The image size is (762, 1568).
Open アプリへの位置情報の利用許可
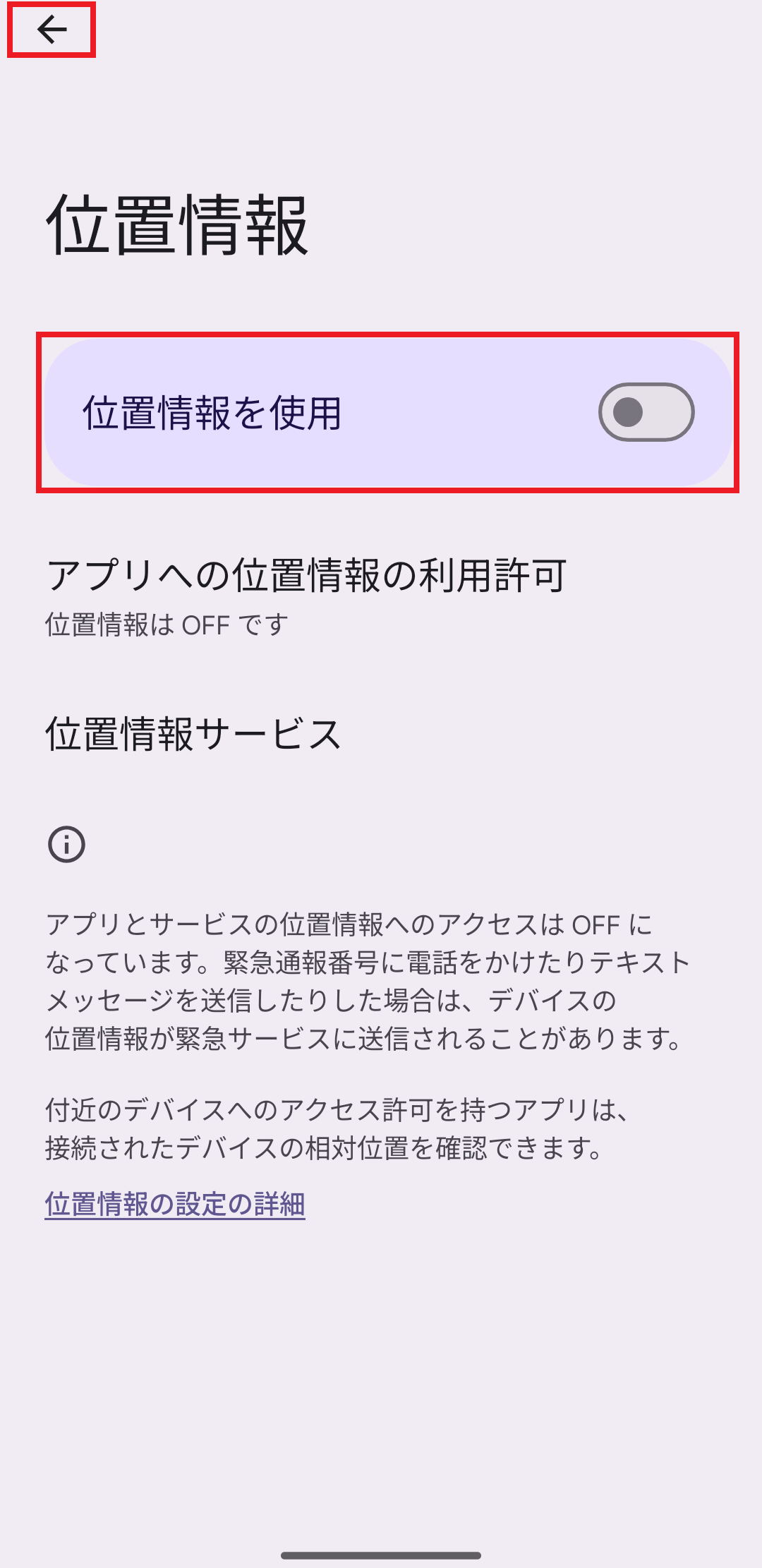(381, 596)
